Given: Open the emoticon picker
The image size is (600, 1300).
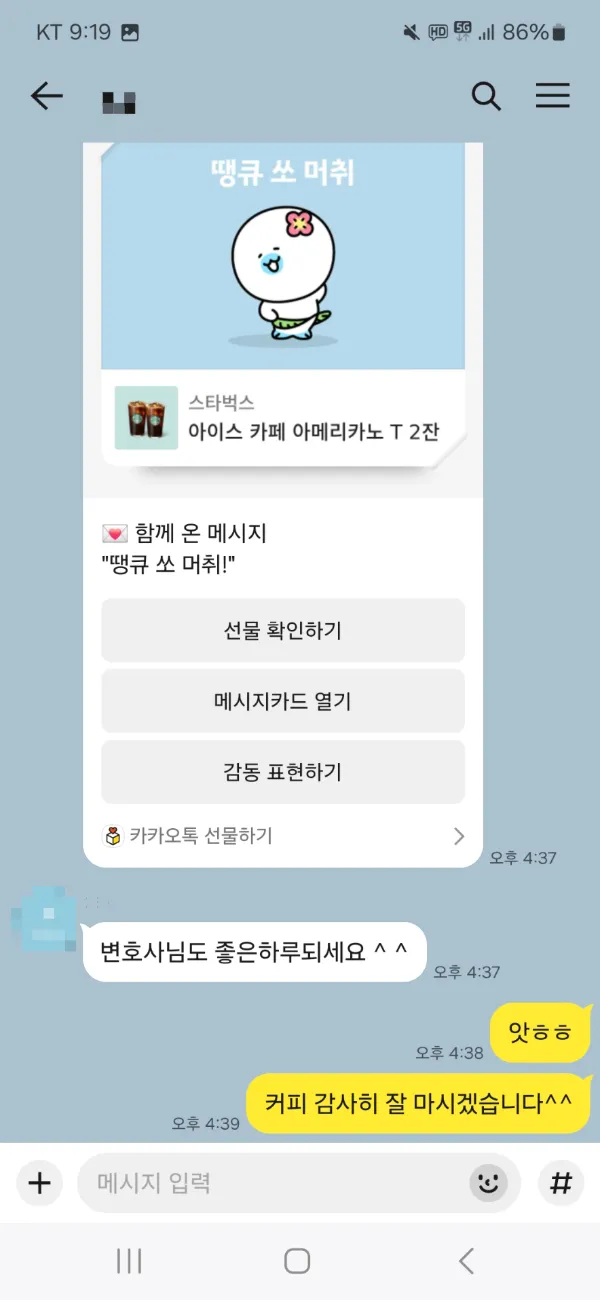Looking at the screenshot, I should tap(488, 1184).
